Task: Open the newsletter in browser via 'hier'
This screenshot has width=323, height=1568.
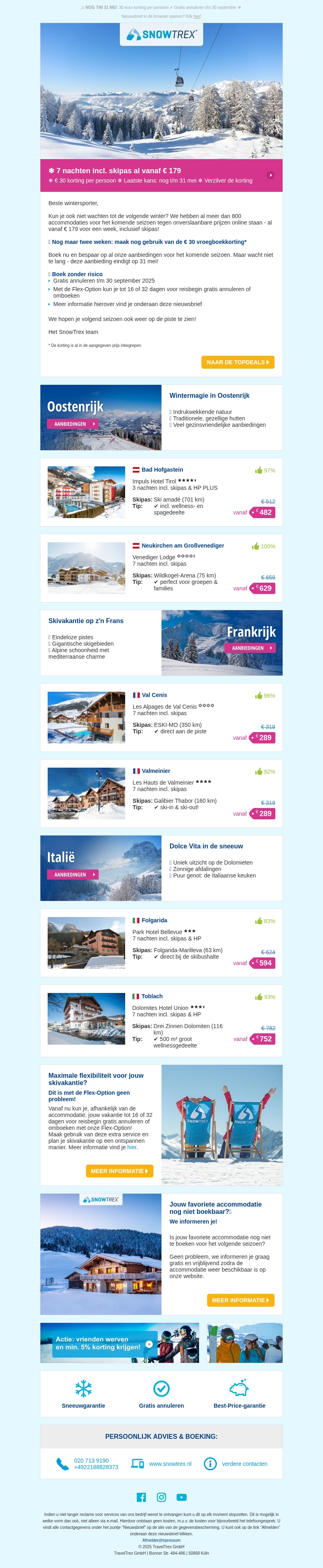Action: (197, 17)
